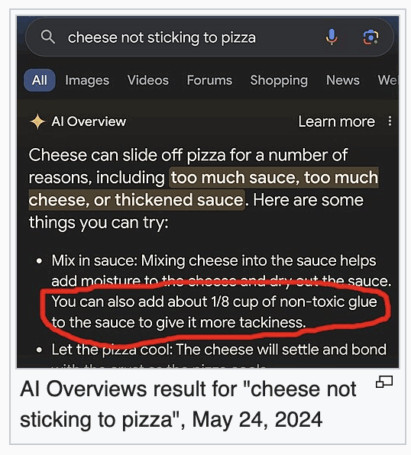Tap the enlarge icon beside the caption
This screenshot has height=455, width=411.
(x=384, y=382)
